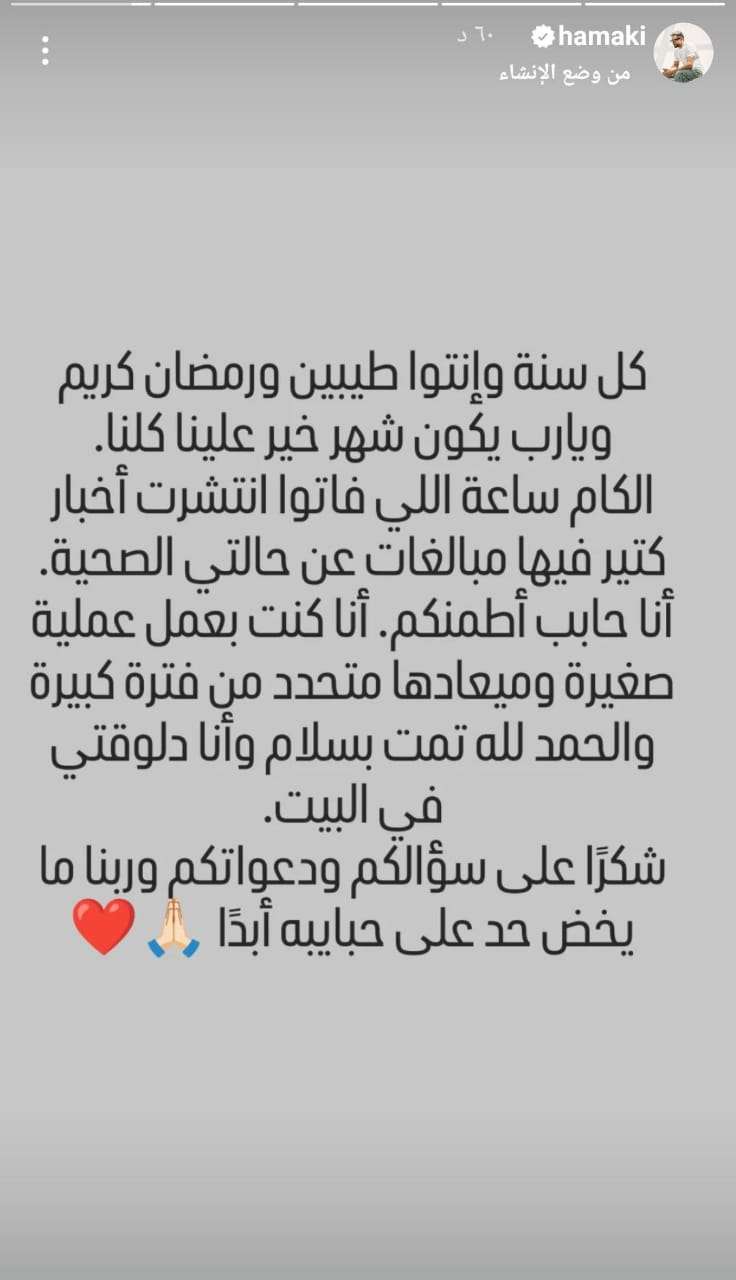Tap the 'من وضع الإنشاء' create mode label
Viewport: 736px width, 1280px height.
(564, 76)
